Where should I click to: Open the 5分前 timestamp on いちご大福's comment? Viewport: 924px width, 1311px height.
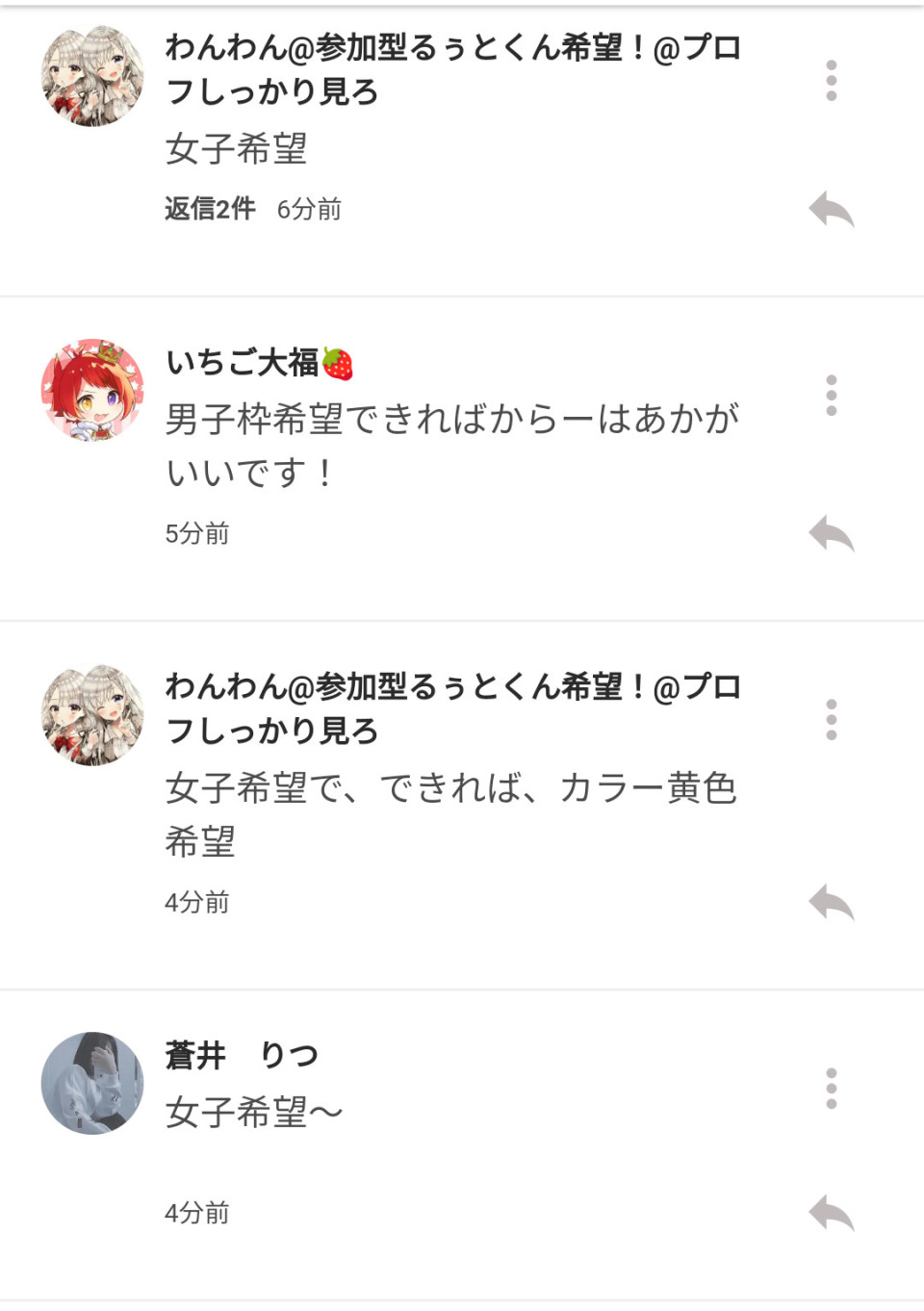(x=196, y=532)
